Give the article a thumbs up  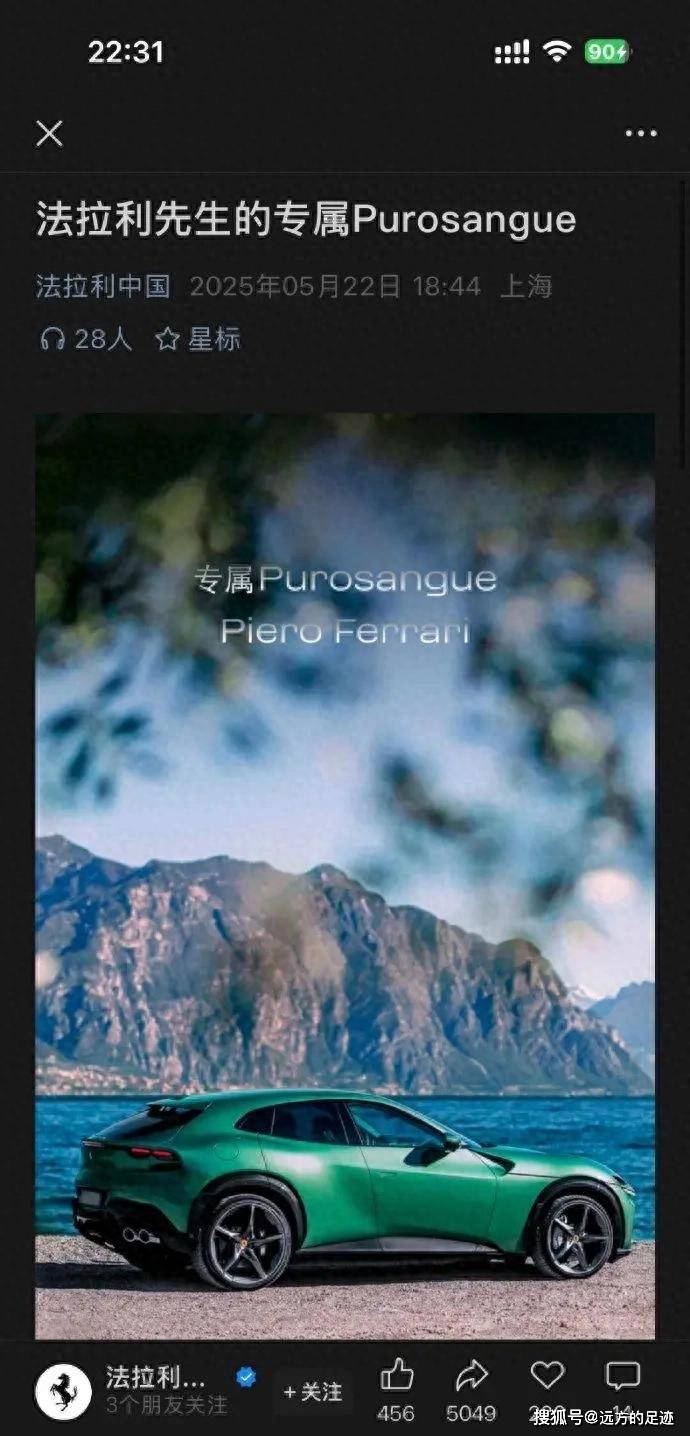(397, 1377)
